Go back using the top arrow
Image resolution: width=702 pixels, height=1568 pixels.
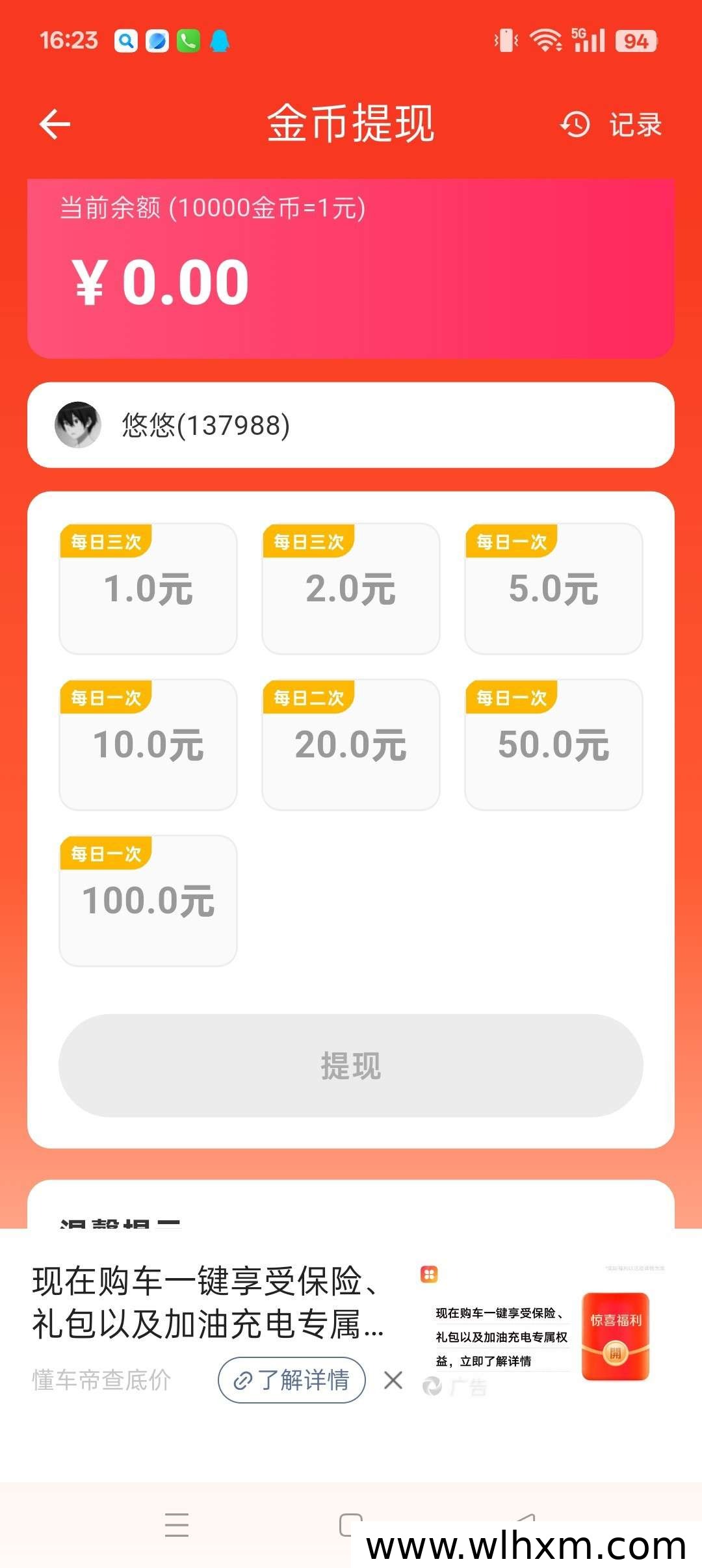click(55, 124)
